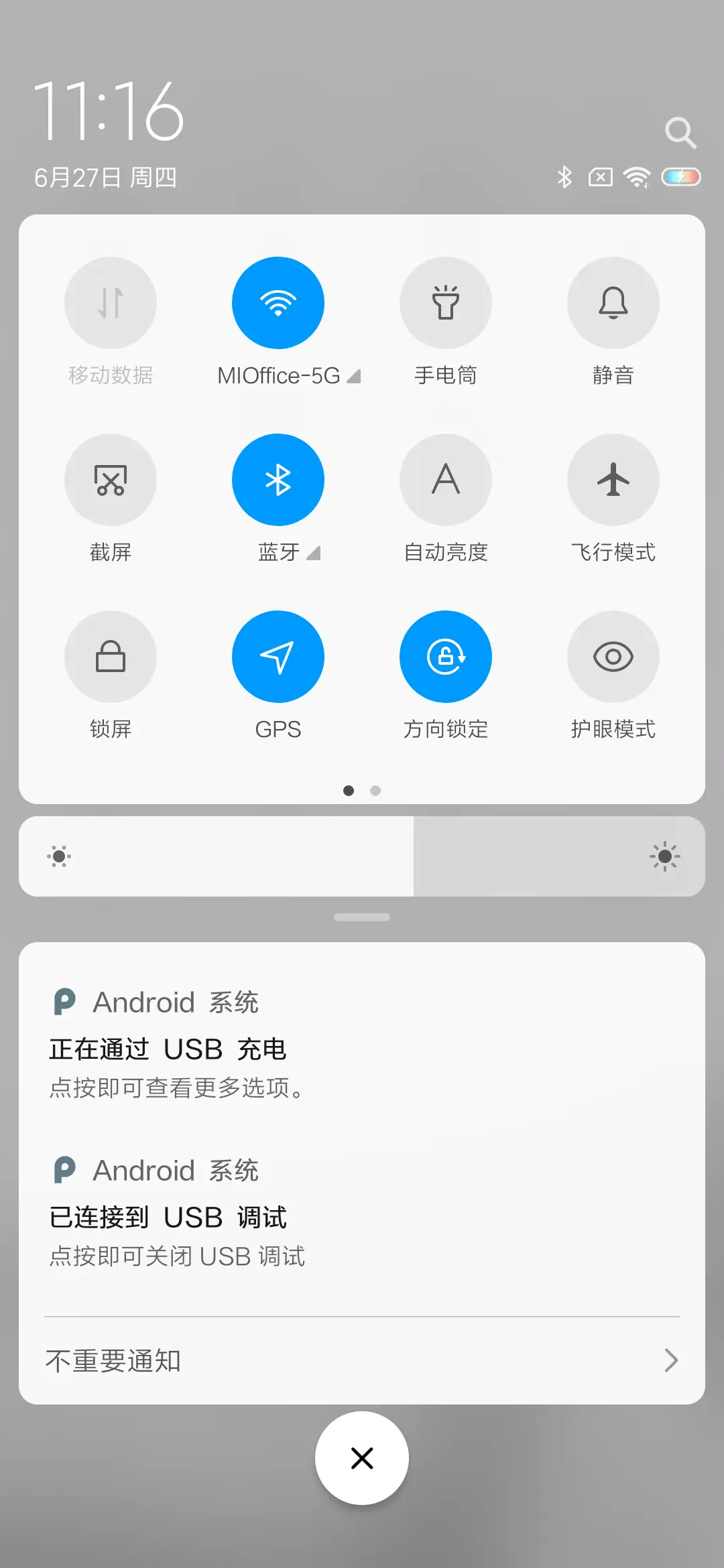The width and height of the screenshot is (724, 1568).
Task: Close the quick settings with the X button
Action: pos(362,1458)
